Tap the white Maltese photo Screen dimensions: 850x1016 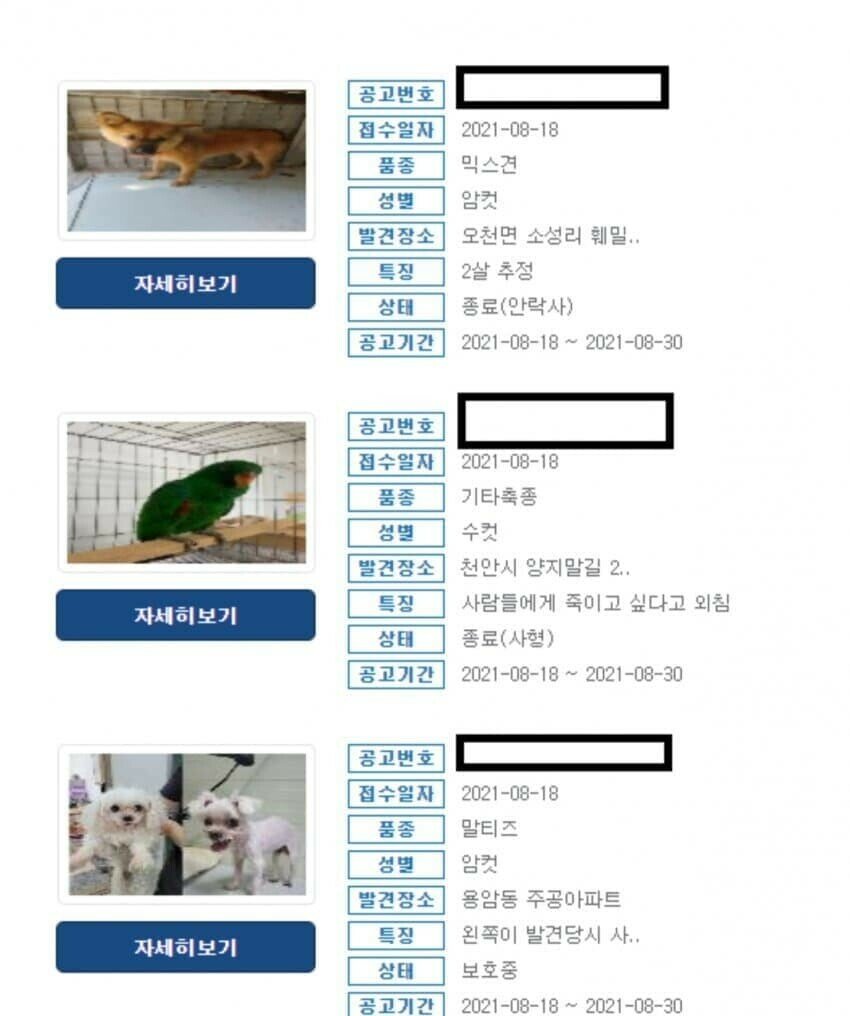pyautogui.click(x=186, y=824)
